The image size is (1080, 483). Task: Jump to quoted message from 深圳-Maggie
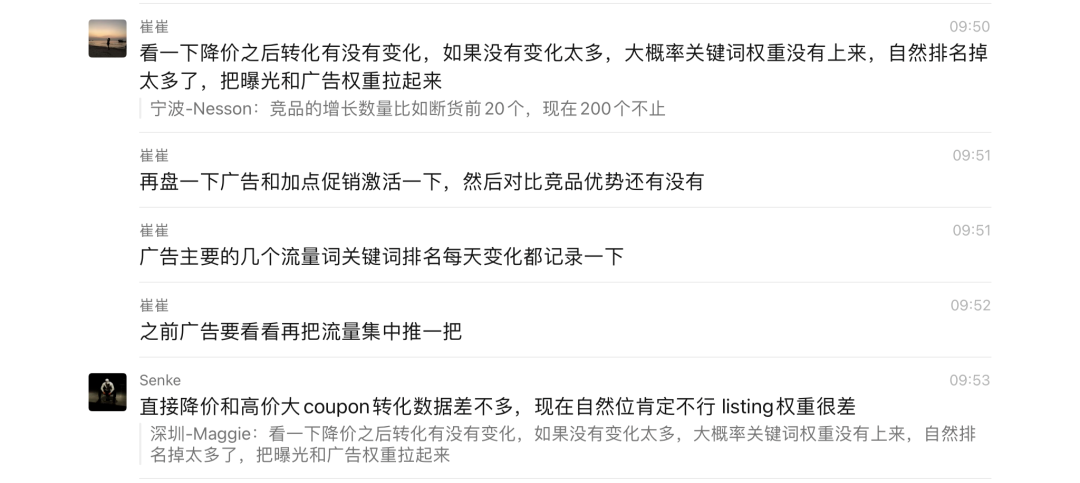(560, 444)
